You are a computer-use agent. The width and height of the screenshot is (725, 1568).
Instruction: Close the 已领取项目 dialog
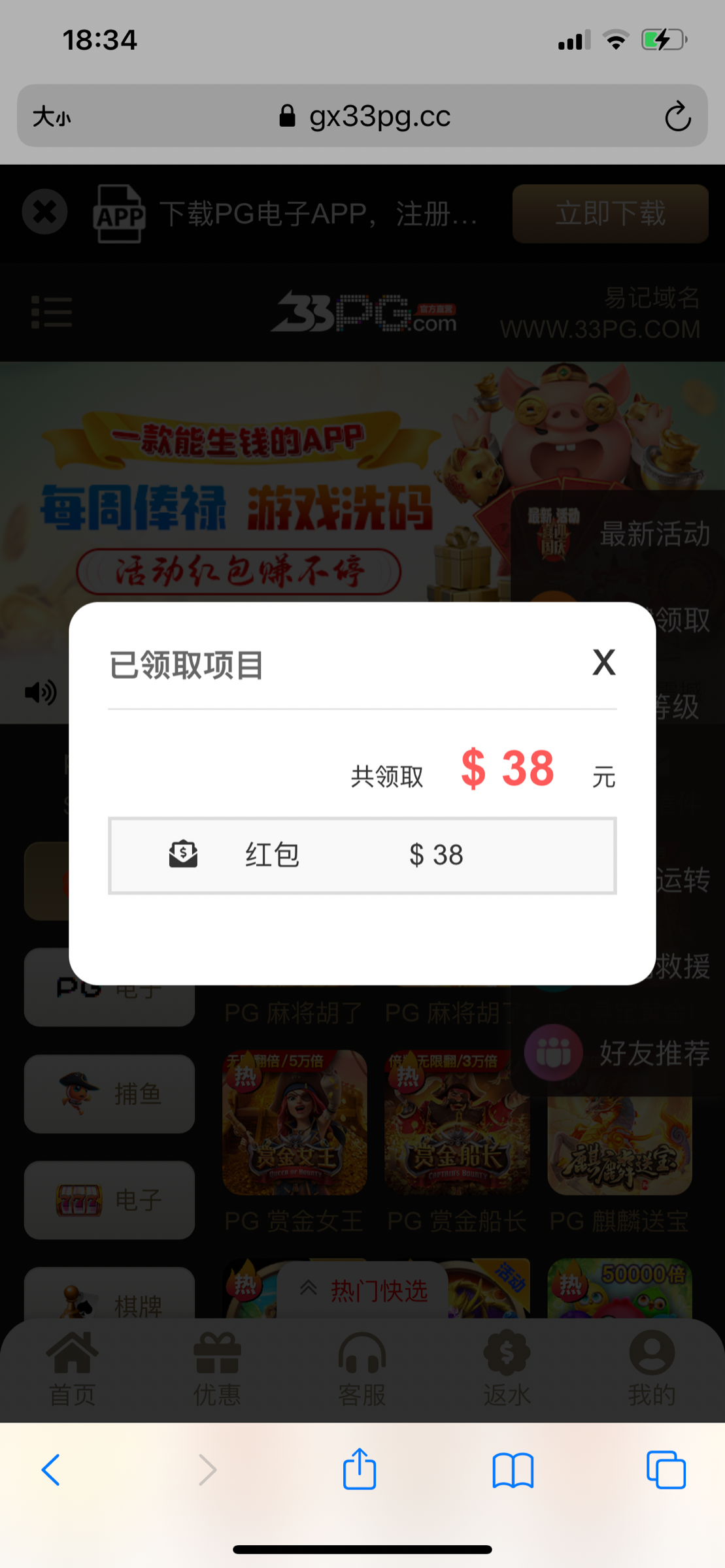tap(603, 662)
